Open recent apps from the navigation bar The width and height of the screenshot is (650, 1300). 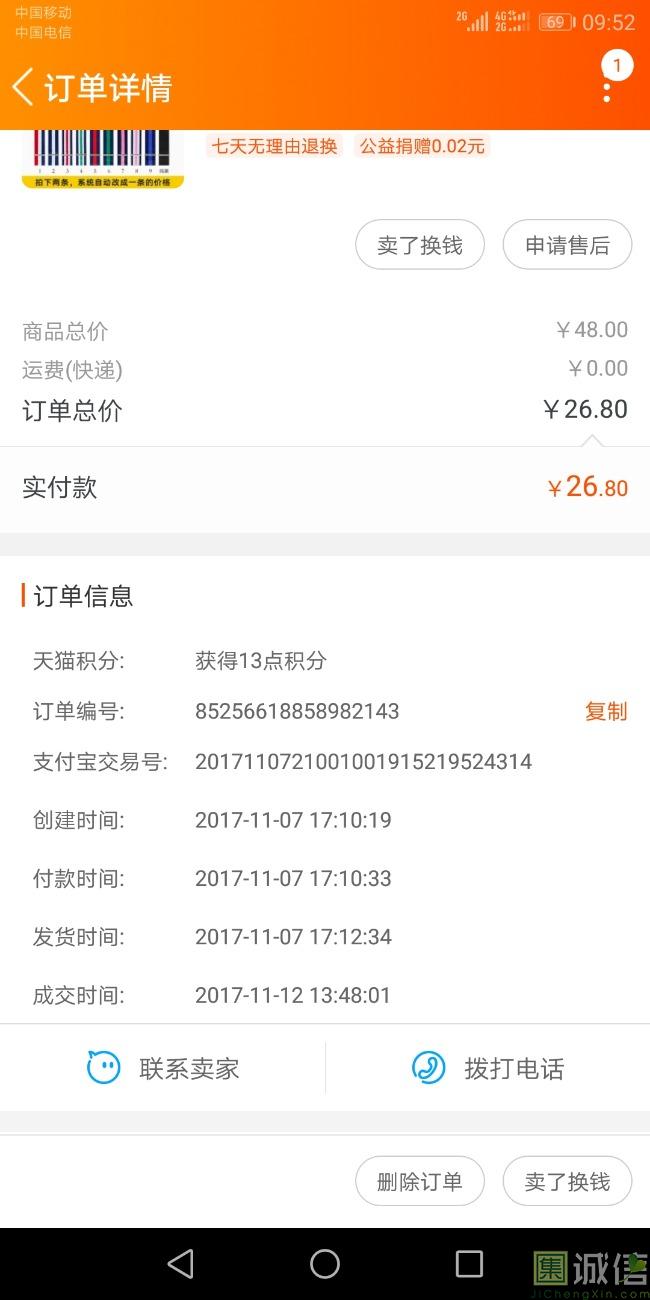pyautogui.click(x=469, y=1264)
